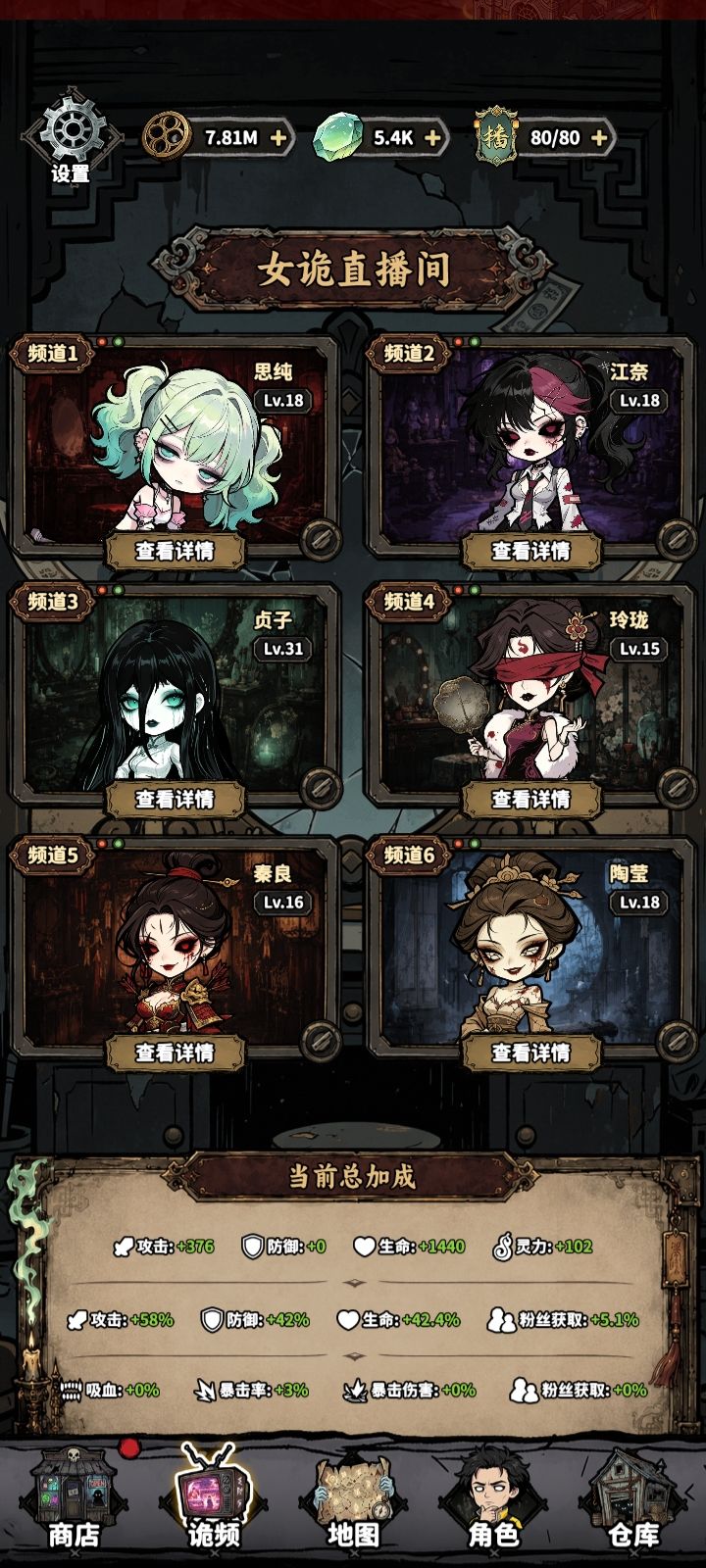This screenshot has width=706, height=1568.
Task: View details for 思纯 on 频道1
Action: click(175, 551)
